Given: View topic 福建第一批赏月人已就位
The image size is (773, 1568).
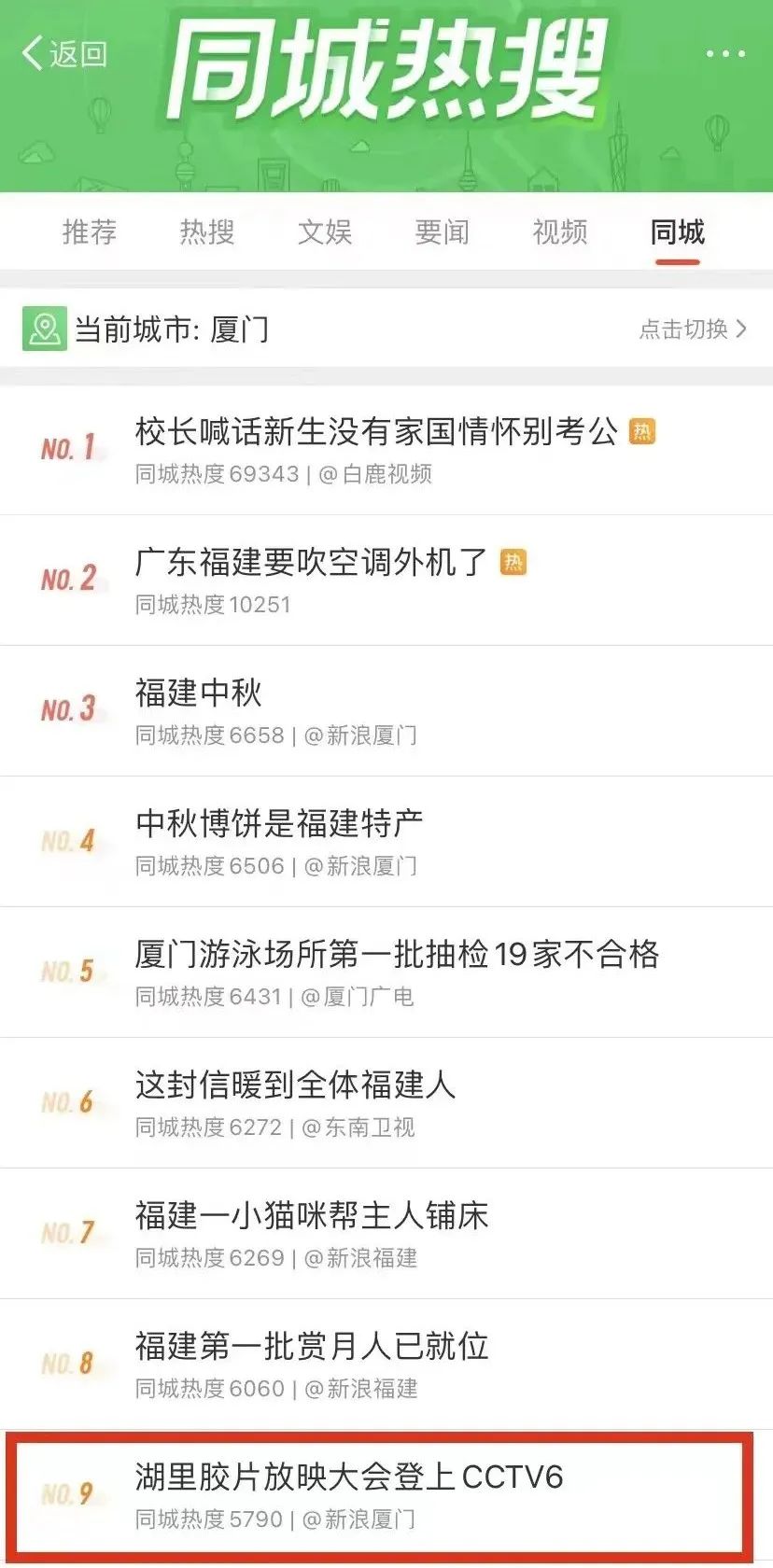Looking at the screenshot, I should click(x=312, y=1347).
